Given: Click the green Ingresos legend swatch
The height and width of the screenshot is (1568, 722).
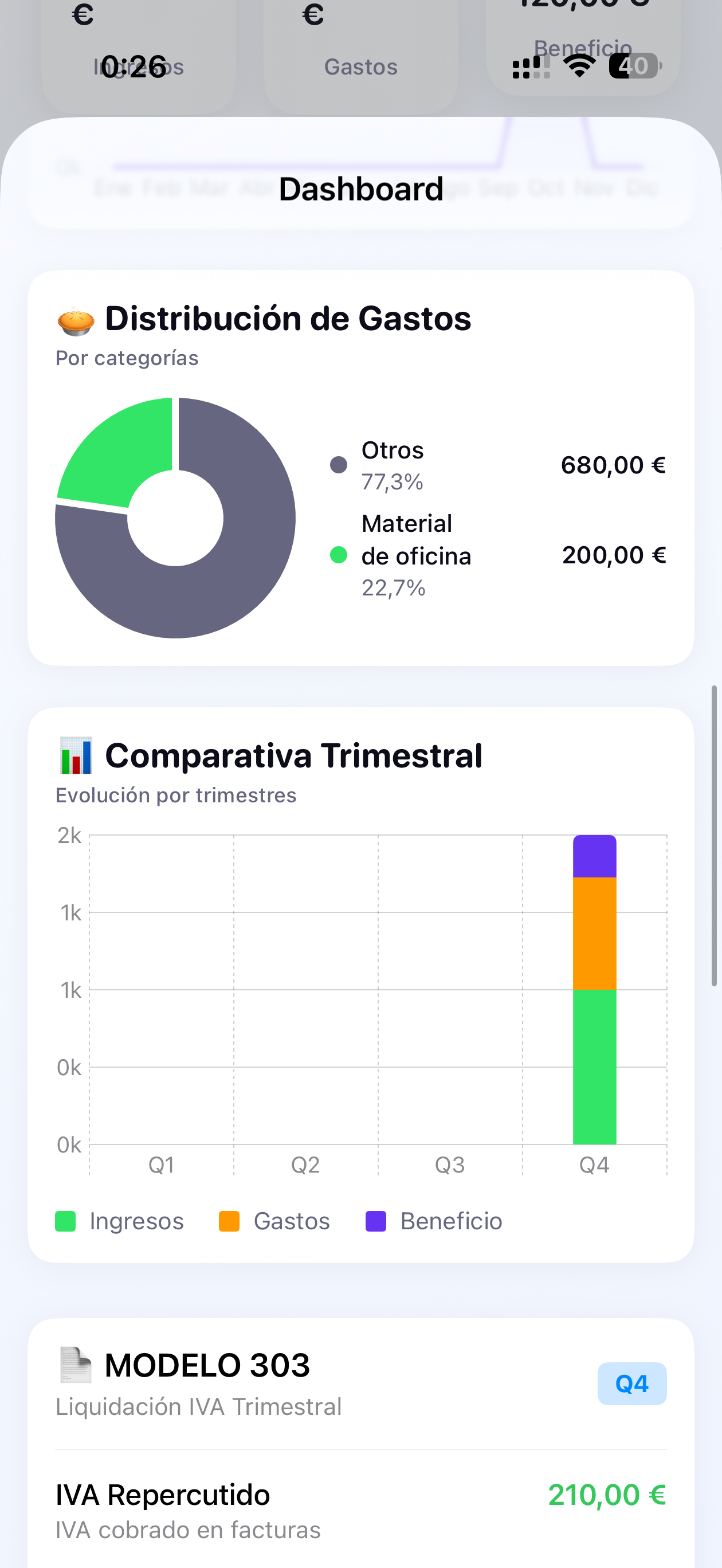Looking at the screenshot, I should 65,1221.
